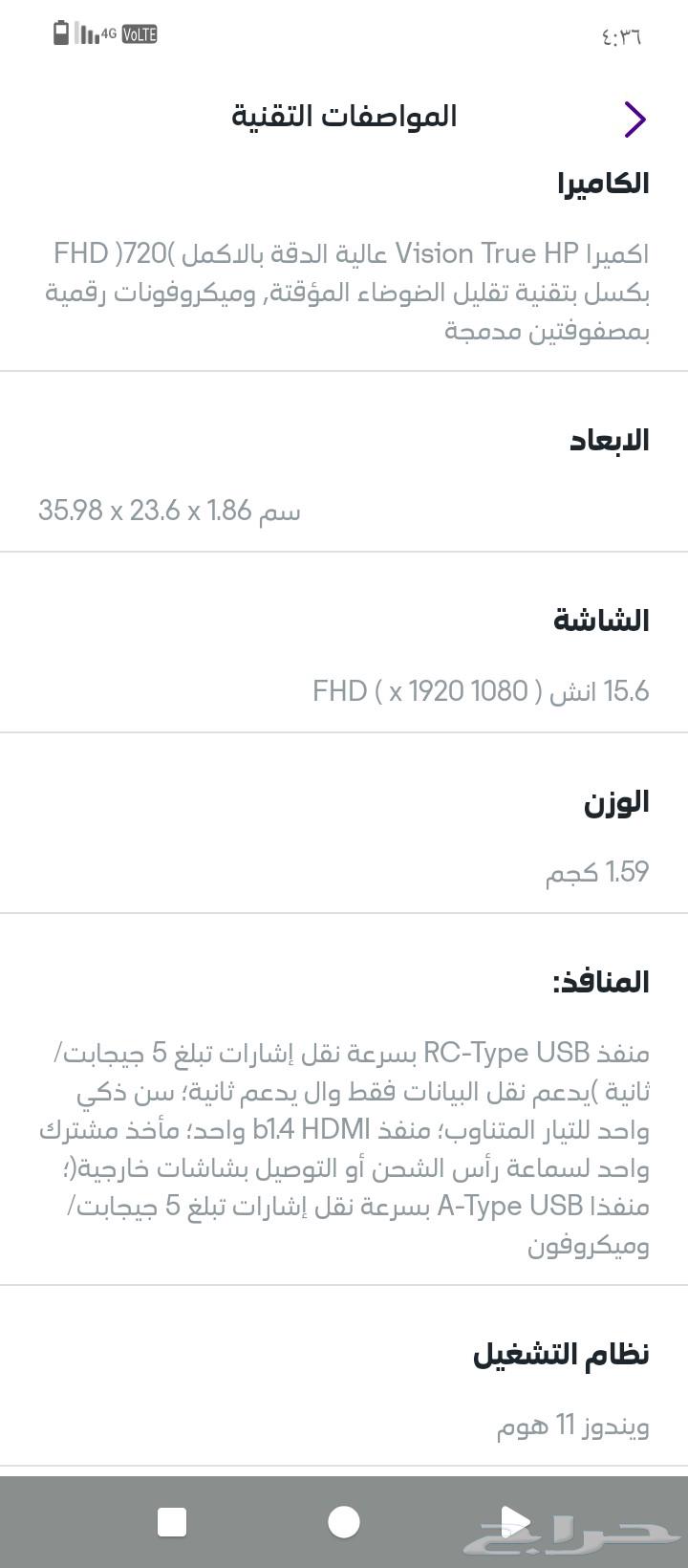Tap the battery icon in the status bar
688x1568 pixels.
pyautogui.click(x=60, y=33)
